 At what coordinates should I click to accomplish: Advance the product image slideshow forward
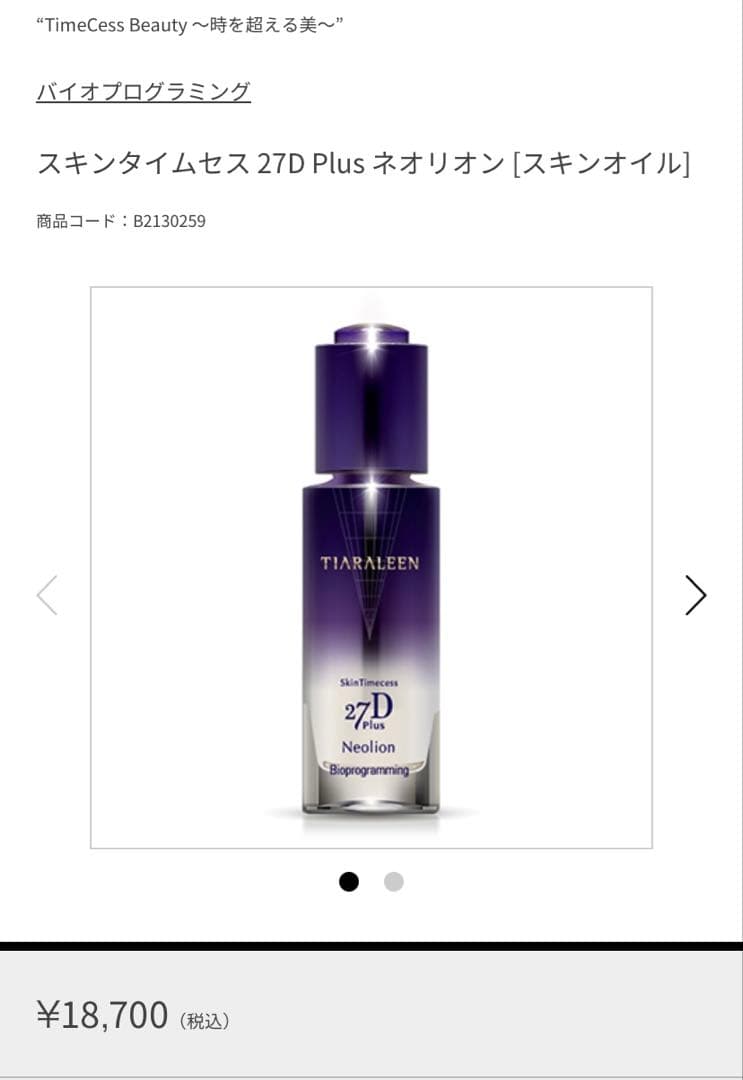point(697,594)
